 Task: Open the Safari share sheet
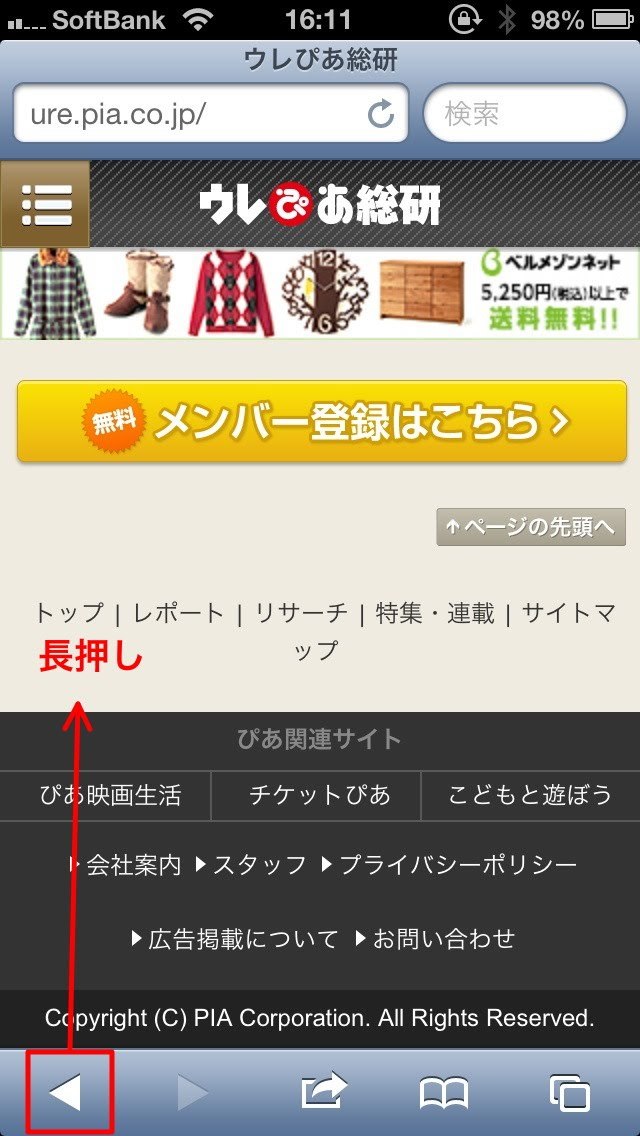pyautogui.click(x=324, y=1092)
